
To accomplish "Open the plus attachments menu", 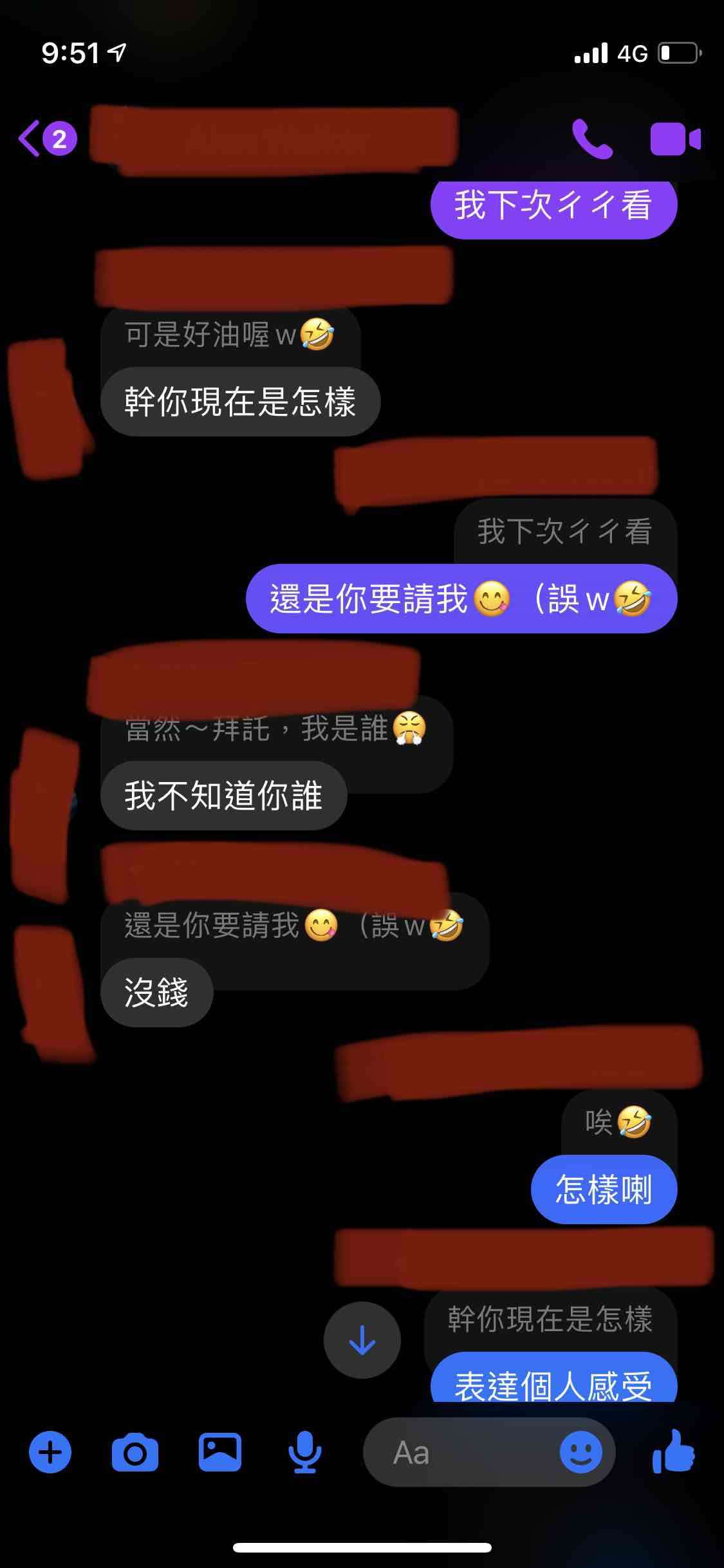I will click(x=50, y=1452).
